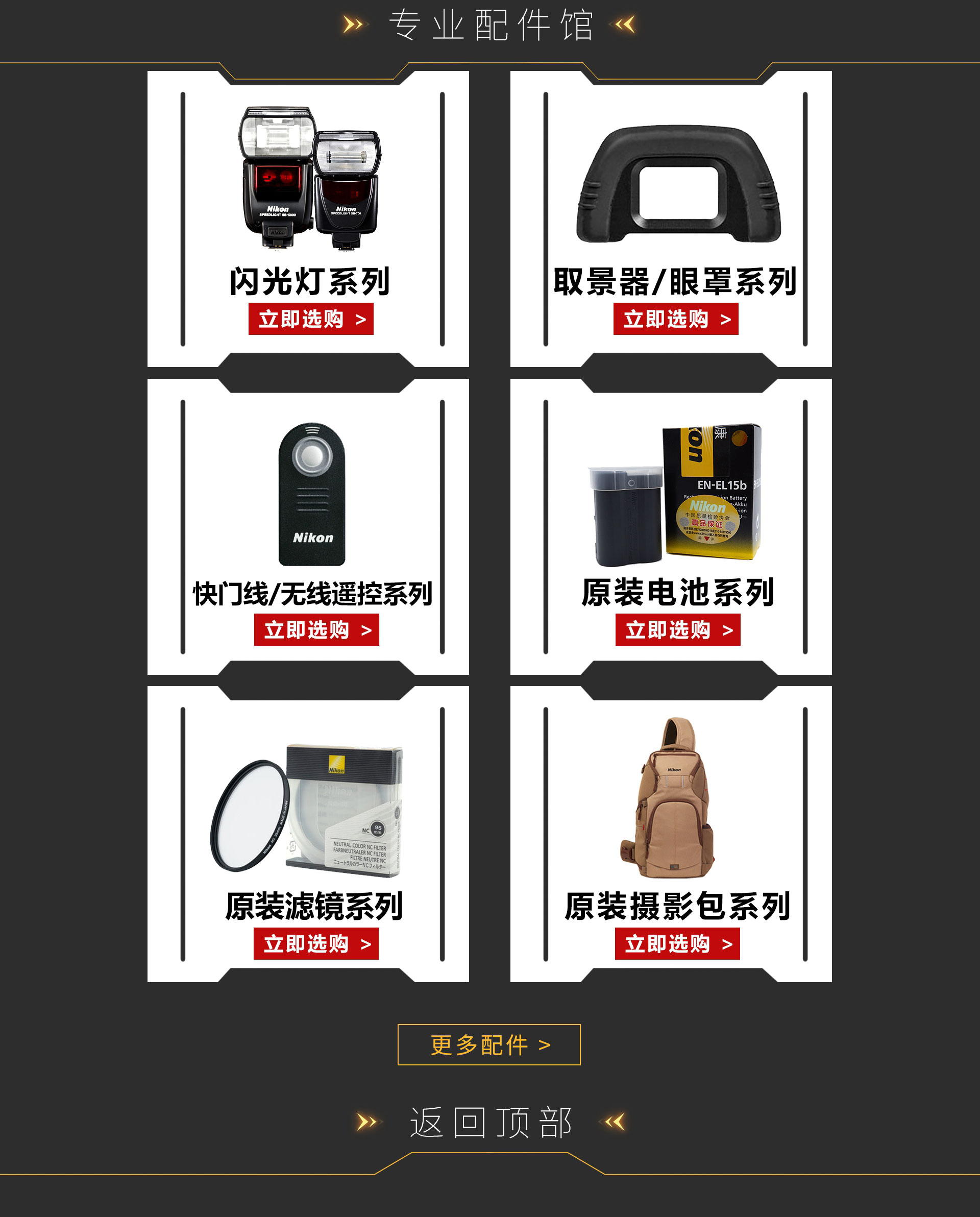The height and width of the screenshot is (1217, 980).
Task: Open the Nikon speedlight flash product image
Action: pyautogui.click(x=310, y=178)
